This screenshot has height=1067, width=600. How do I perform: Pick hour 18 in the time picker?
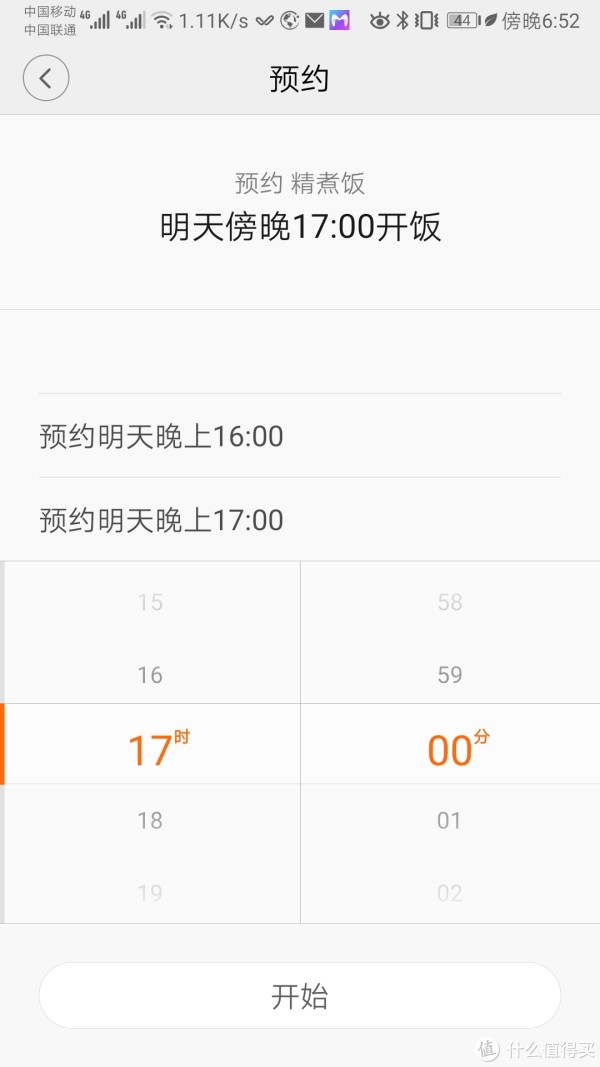150,820
